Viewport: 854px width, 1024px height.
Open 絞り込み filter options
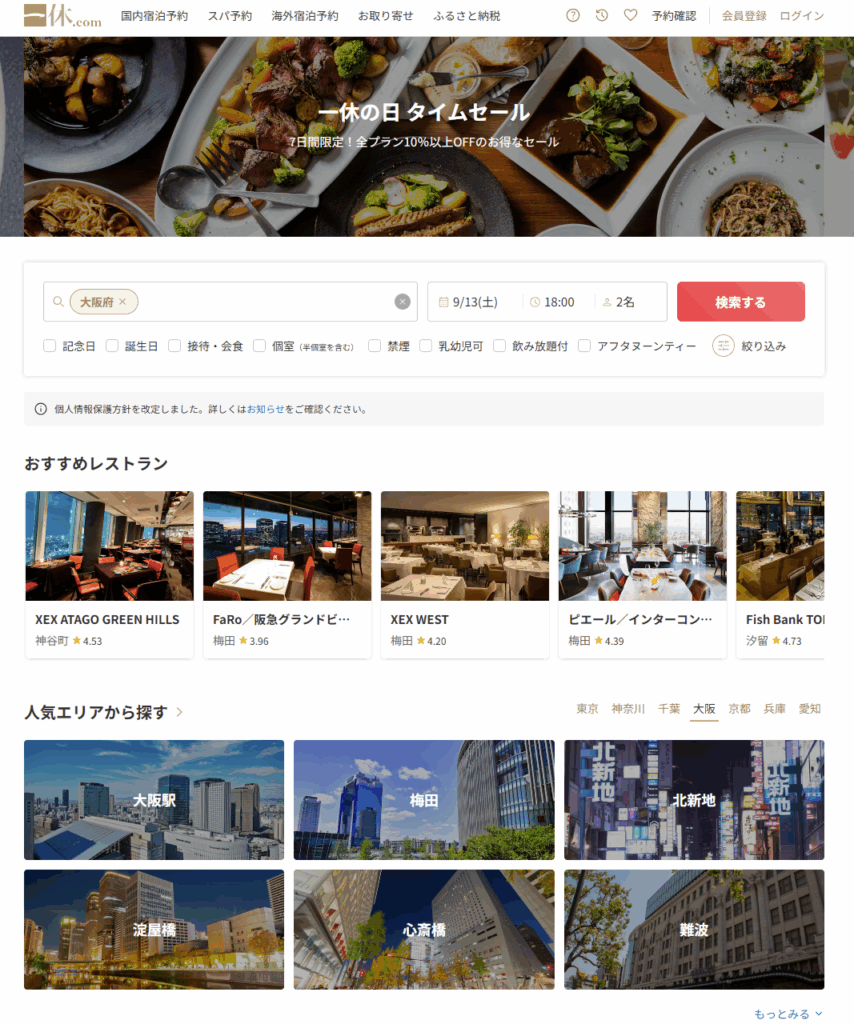point(750,346)
